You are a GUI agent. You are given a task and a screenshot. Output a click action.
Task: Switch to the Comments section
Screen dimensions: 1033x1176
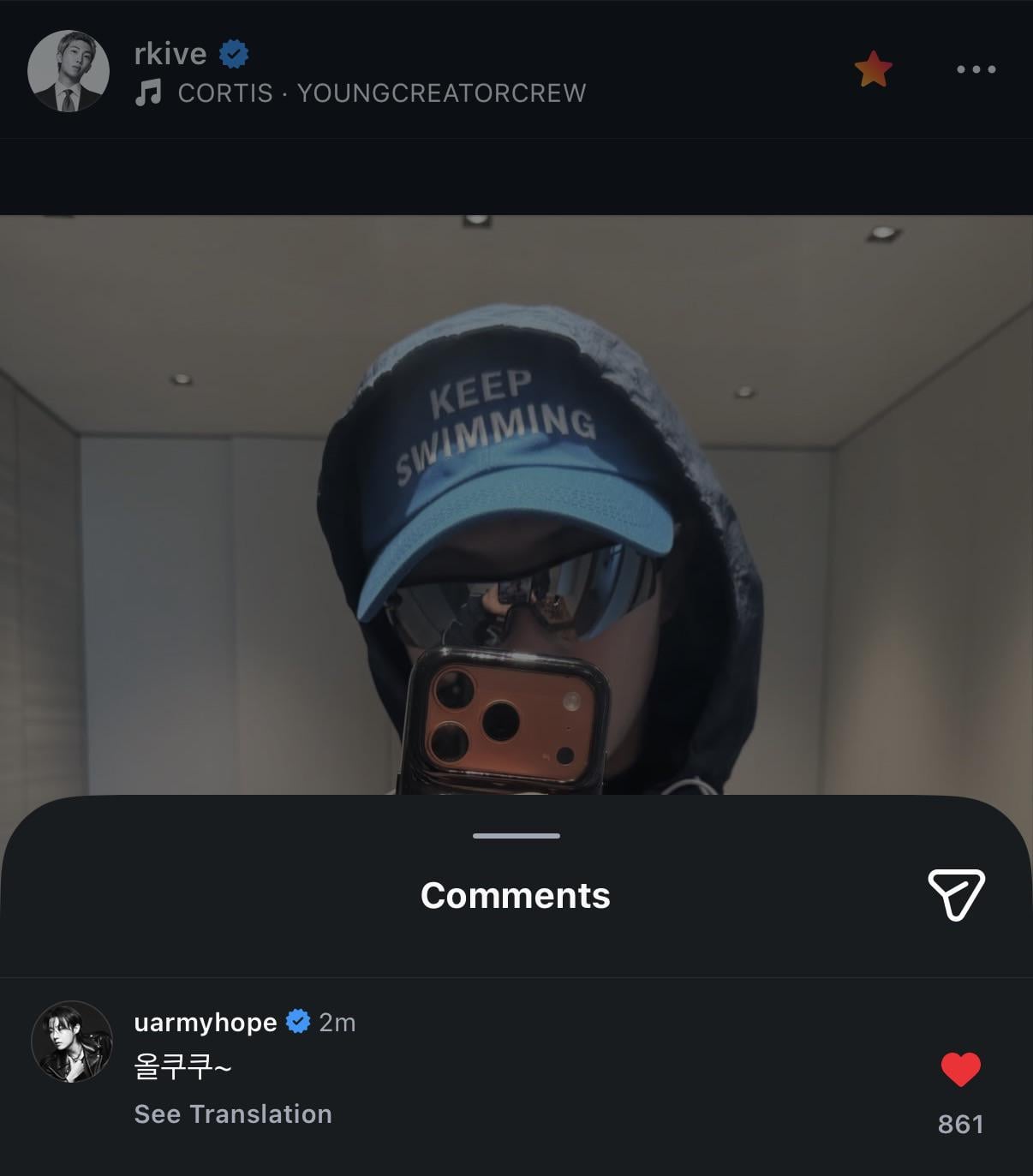coord(515,897)
